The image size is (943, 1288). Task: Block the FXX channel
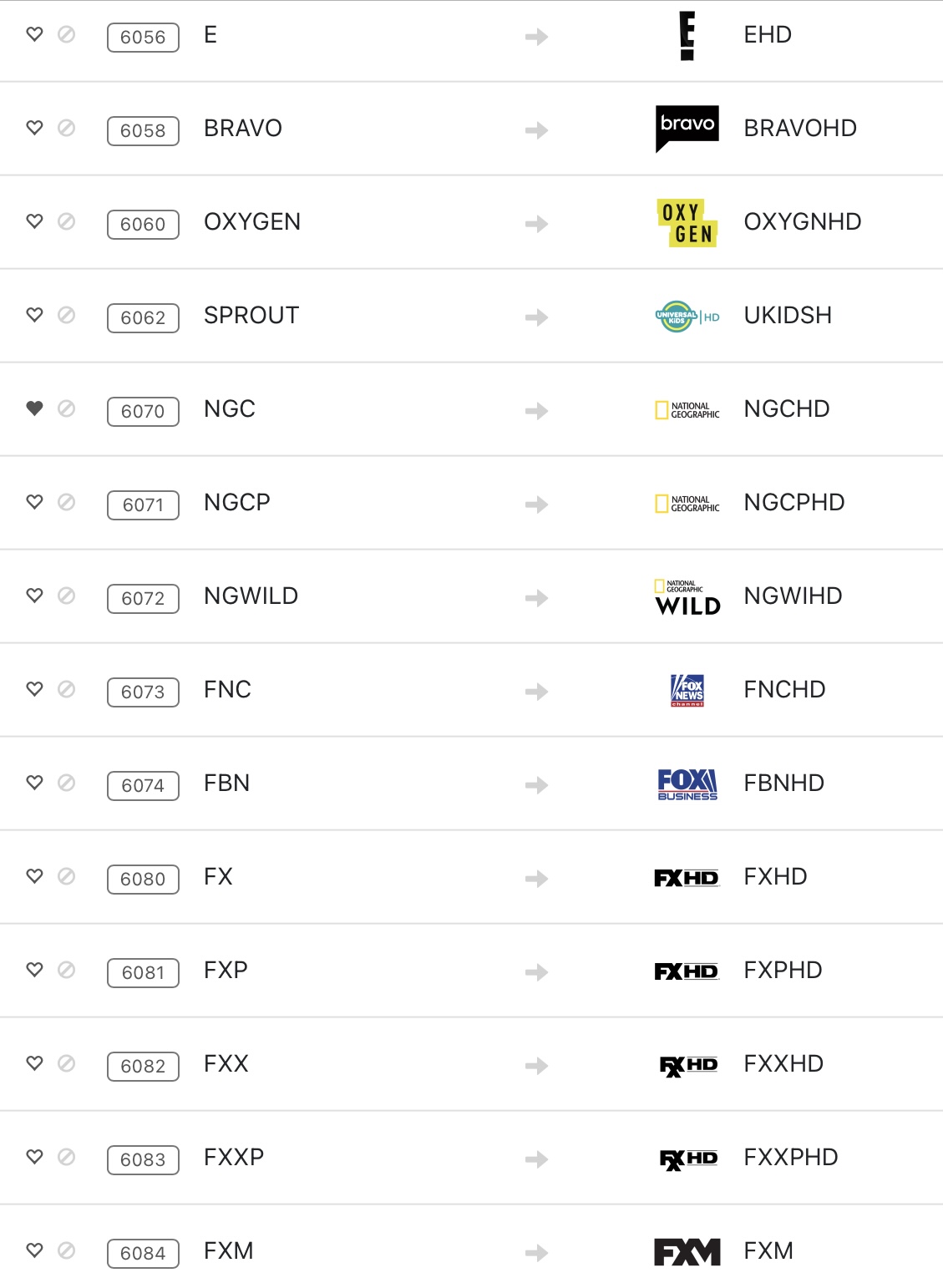click(67, 1063)
